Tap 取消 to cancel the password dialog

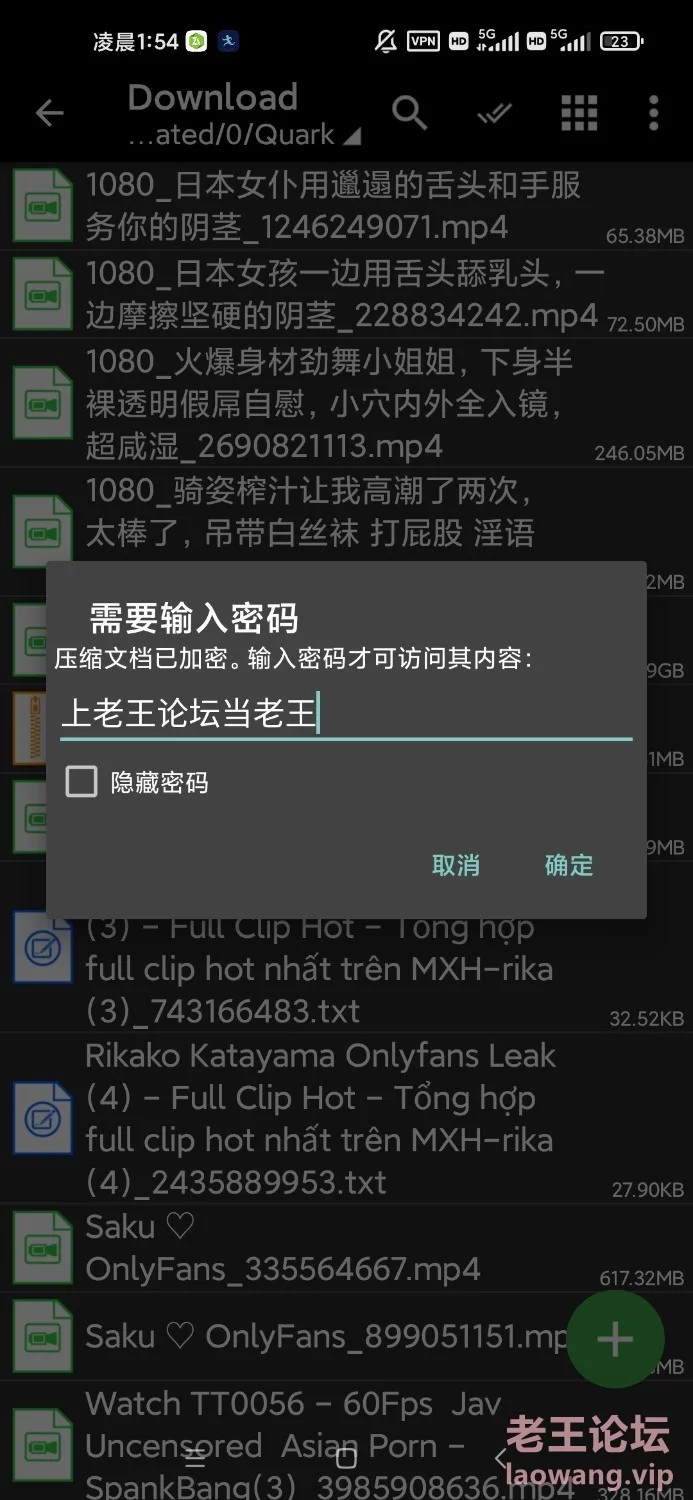[455, 865]
